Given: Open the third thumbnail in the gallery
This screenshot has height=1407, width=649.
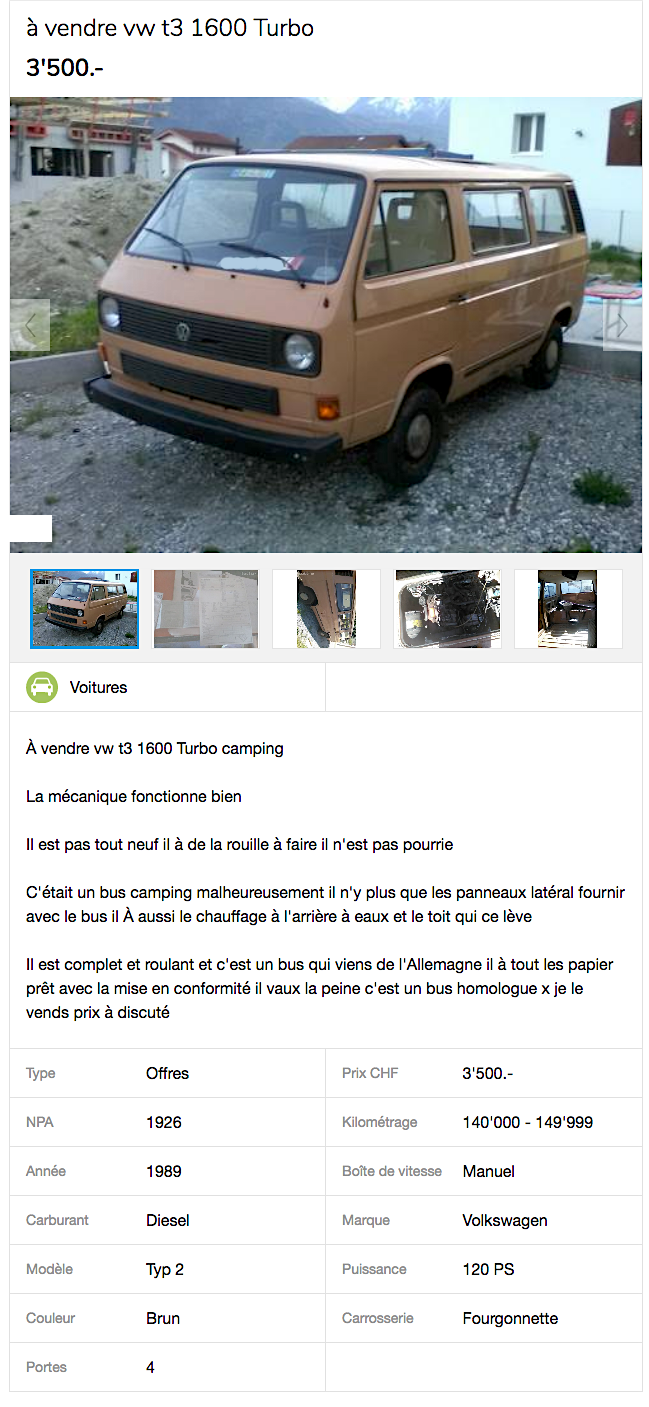Looking at the screenshot, I should 326,609.
